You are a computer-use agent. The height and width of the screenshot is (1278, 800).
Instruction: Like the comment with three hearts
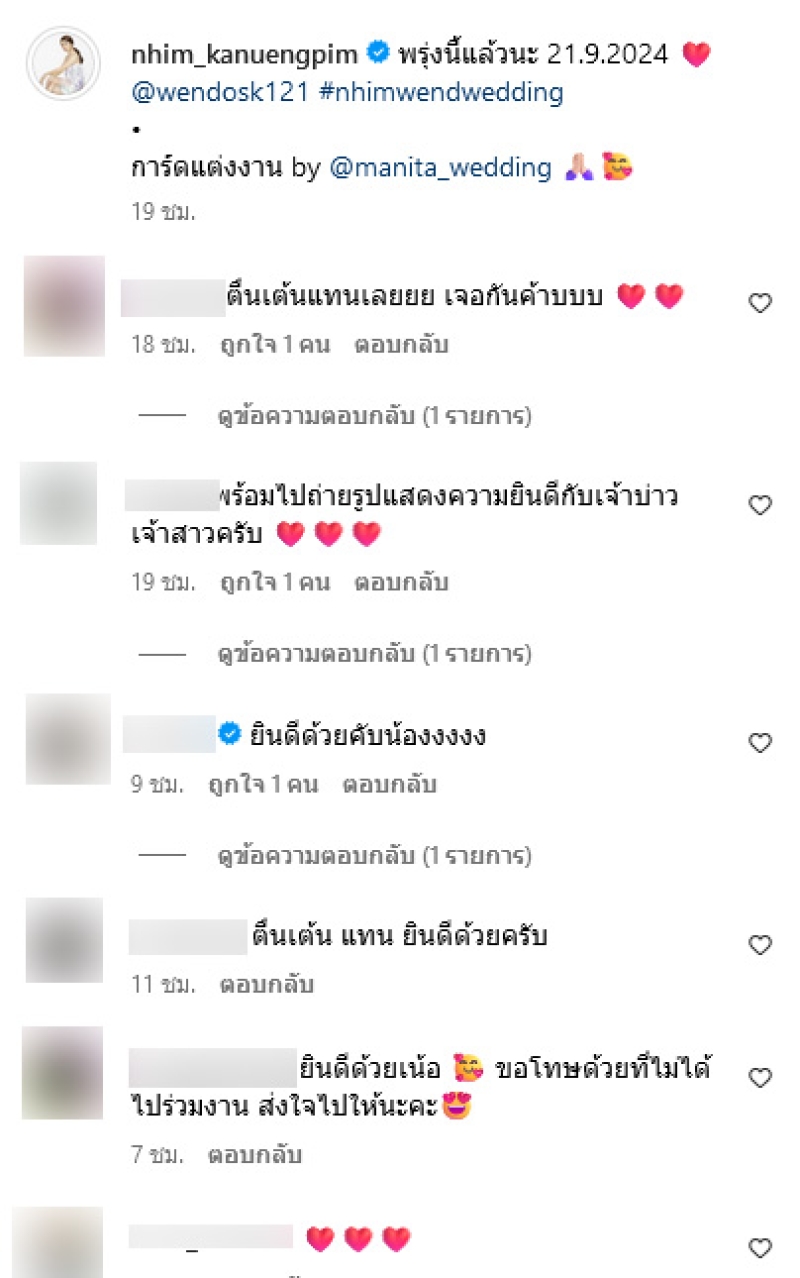click(x=760, y=1248)
